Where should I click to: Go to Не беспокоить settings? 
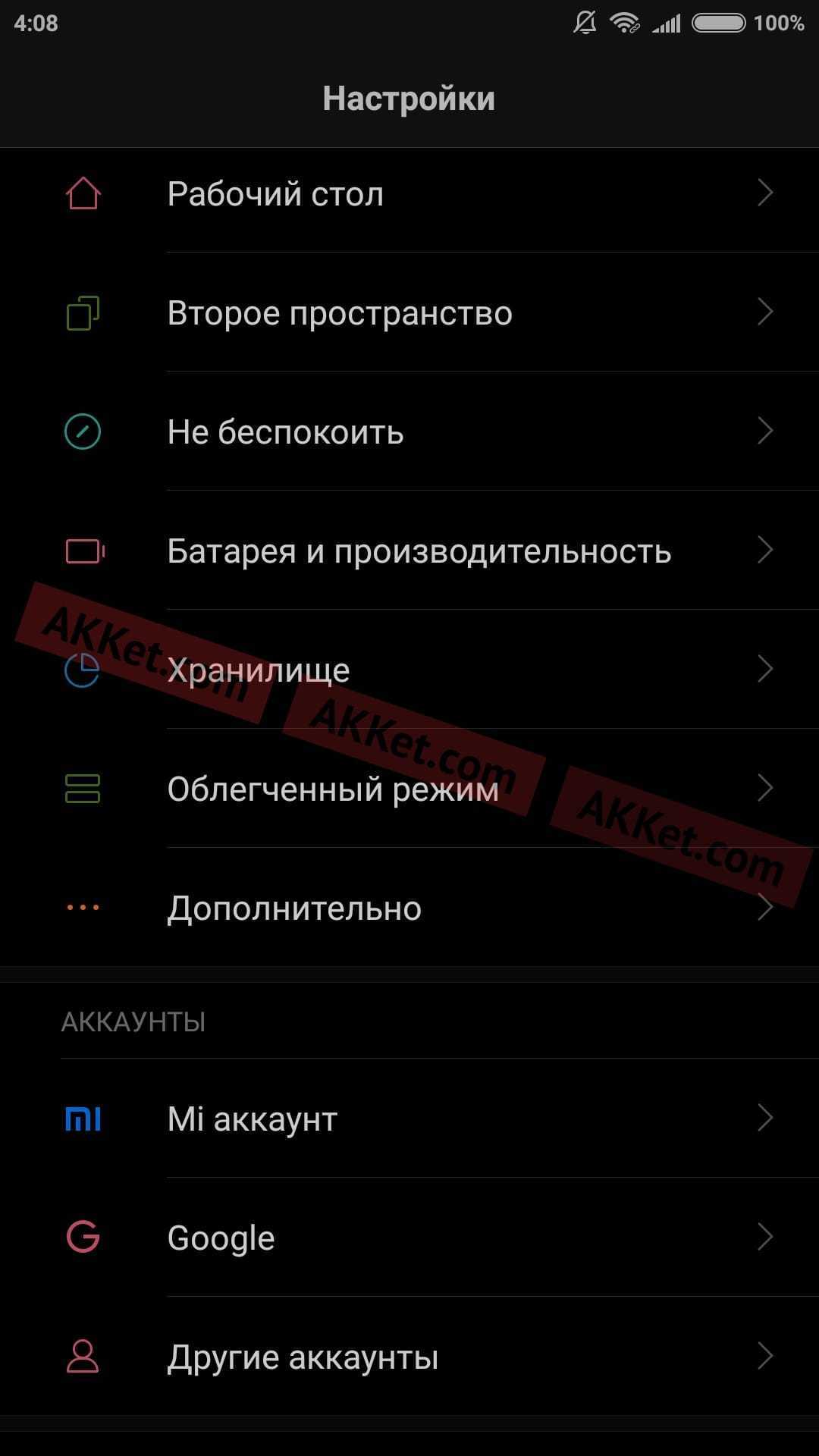point(409,431)
